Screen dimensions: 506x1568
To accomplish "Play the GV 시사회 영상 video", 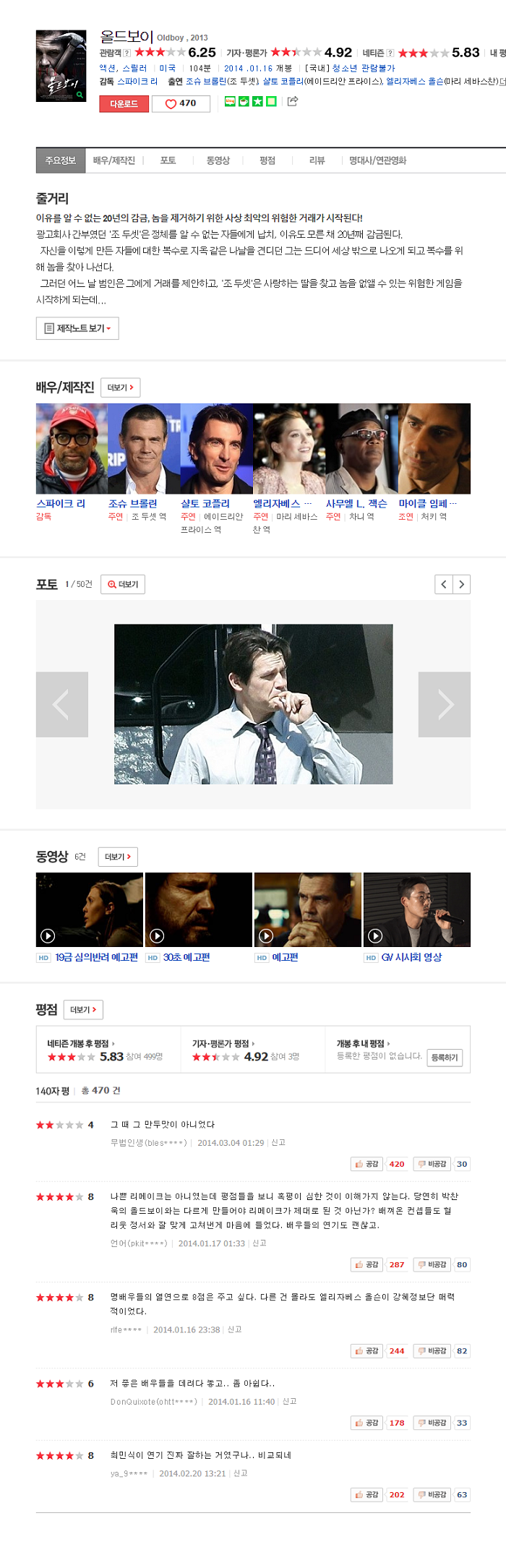I will 416,909.
